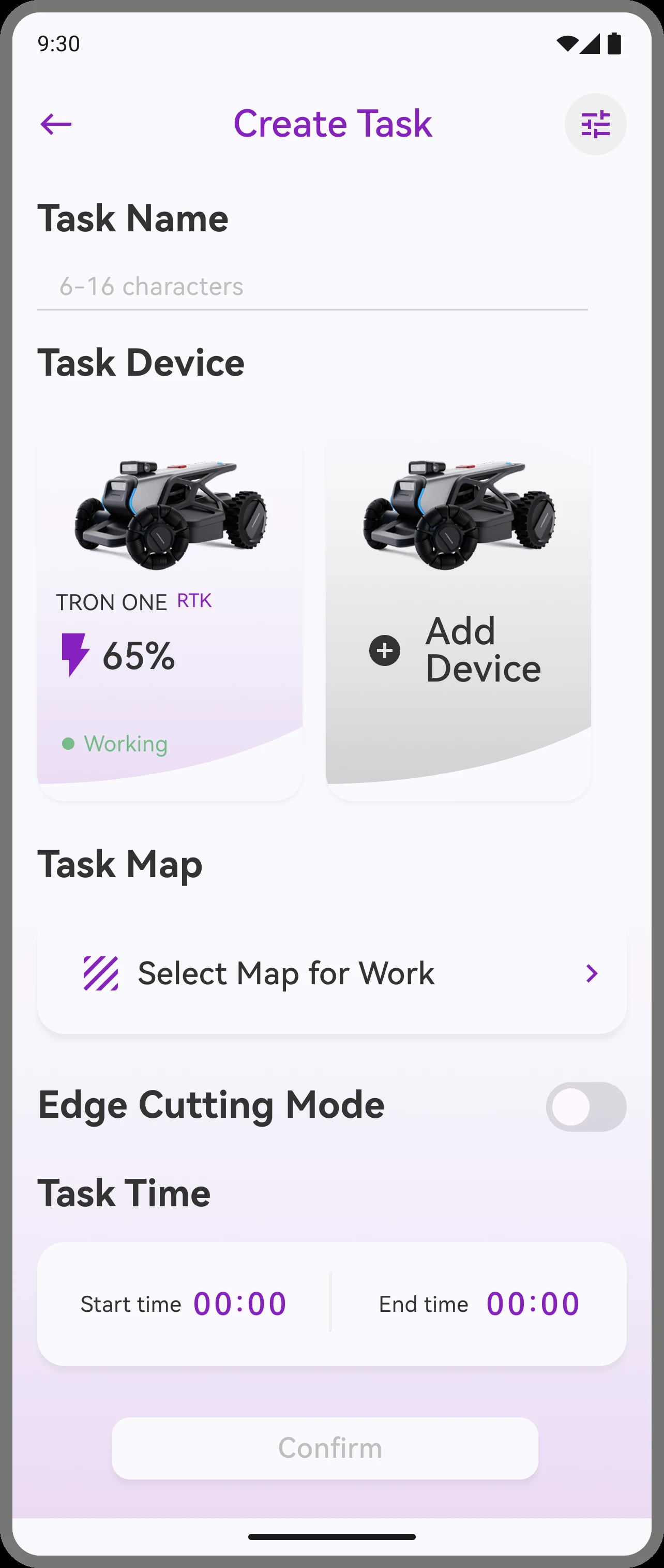Focus the Task Name text field
Viewport: 664px width, 1568px height.
point(312,287)
